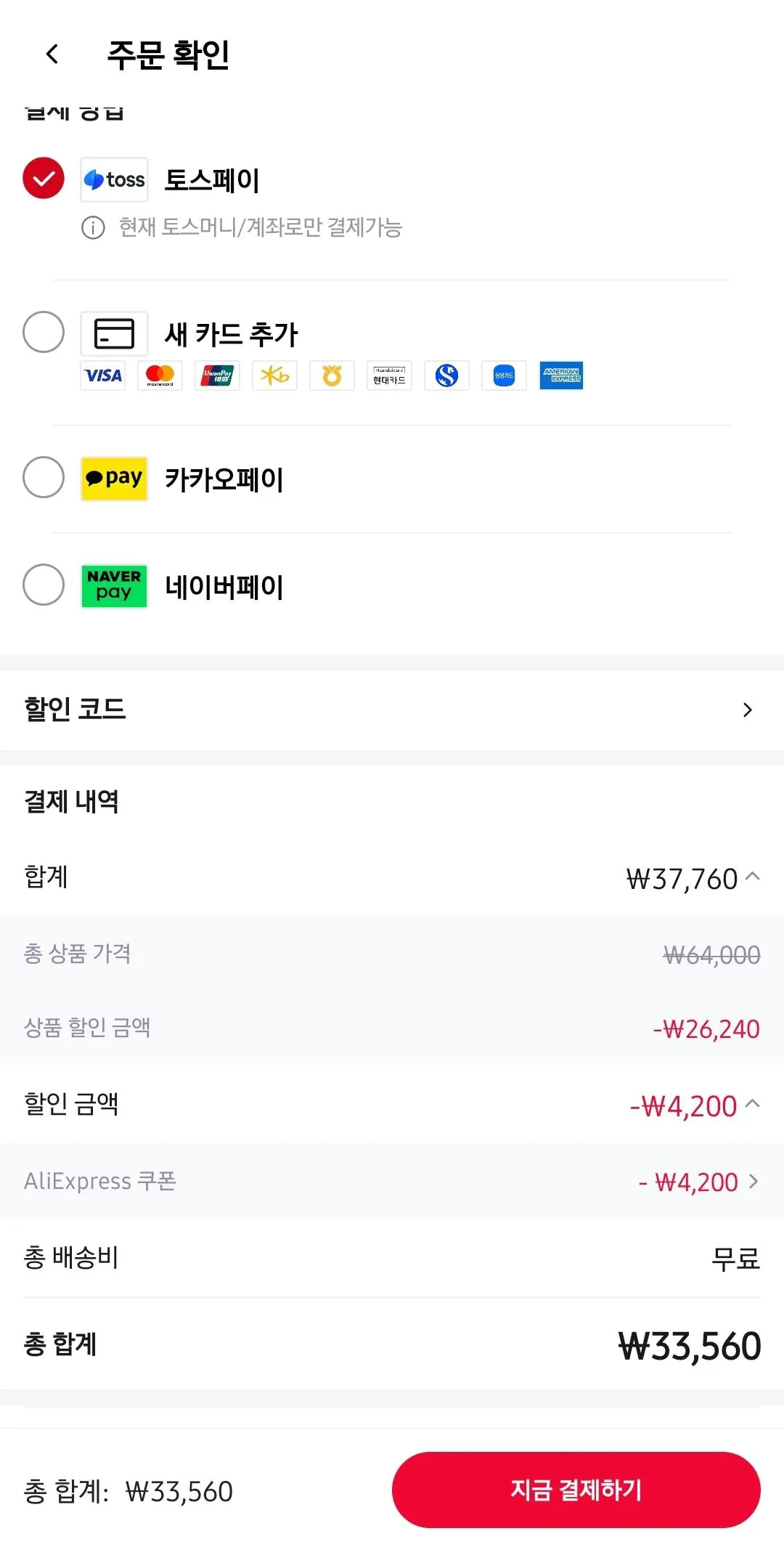The width and height of the screenshot is (784, 1547).
Task: Click the KakaoPay yellow icon
Action: (x=114, y=478)
